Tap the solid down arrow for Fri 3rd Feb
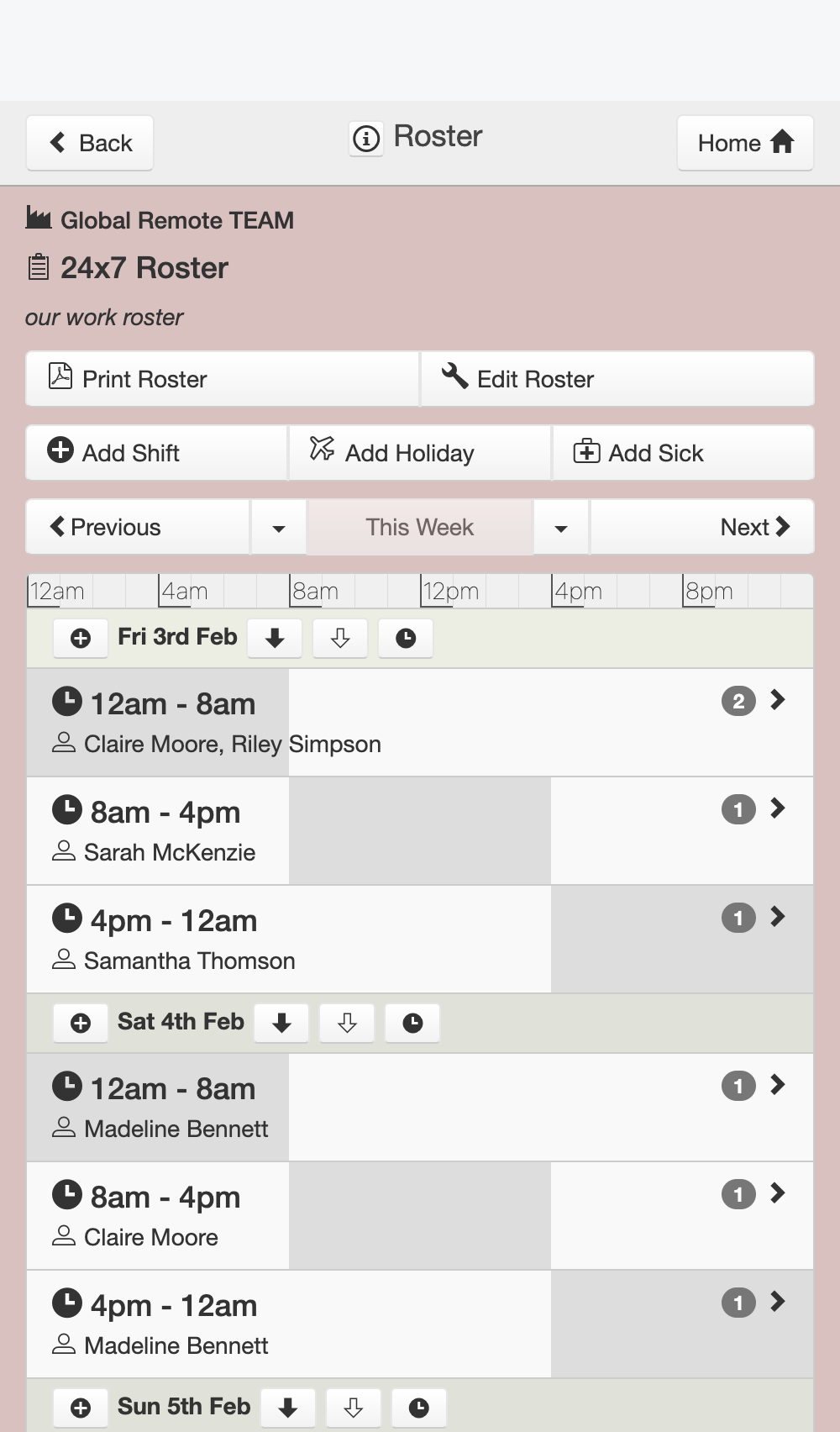 pyautogui.click(x=275, y=638)
